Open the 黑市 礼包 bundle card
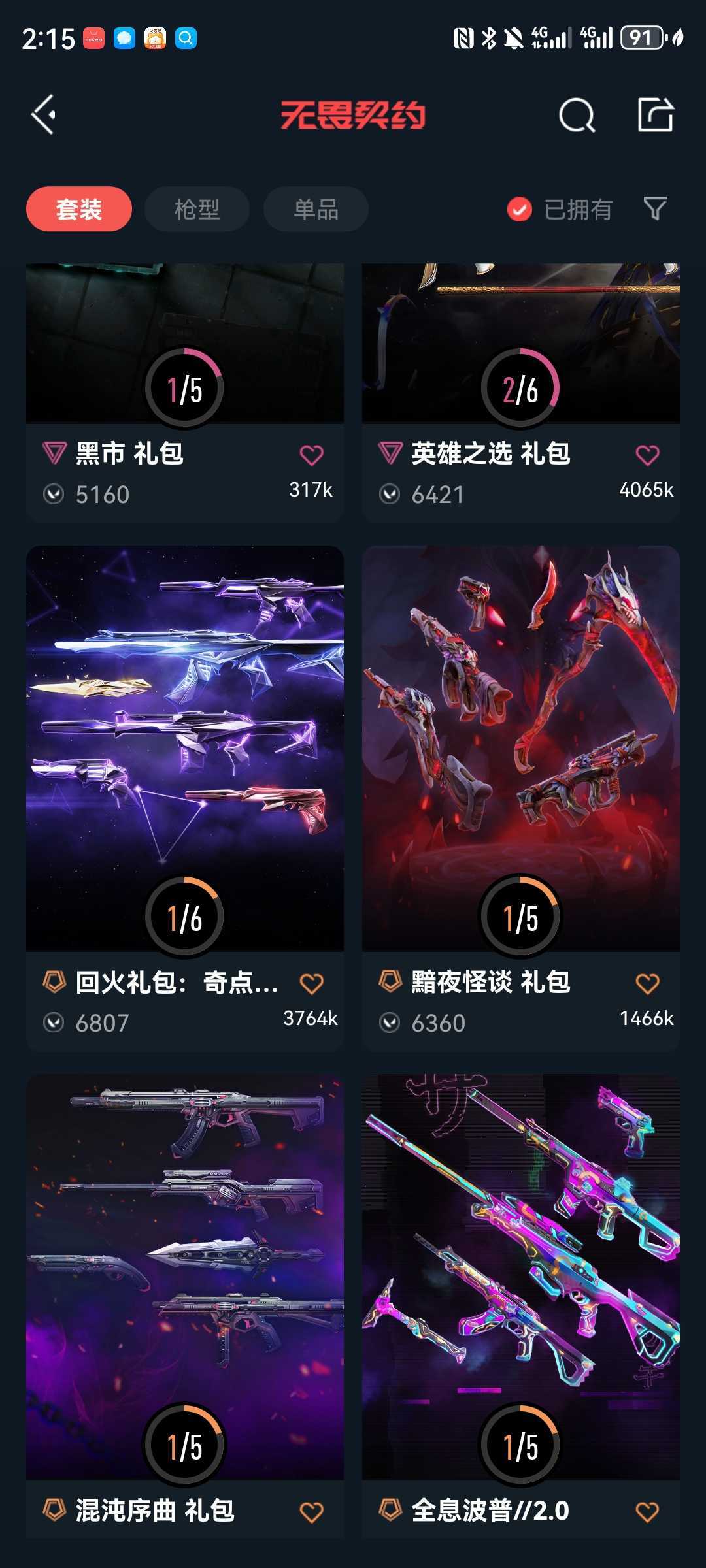706x1568 pixels. pos(185,392)
